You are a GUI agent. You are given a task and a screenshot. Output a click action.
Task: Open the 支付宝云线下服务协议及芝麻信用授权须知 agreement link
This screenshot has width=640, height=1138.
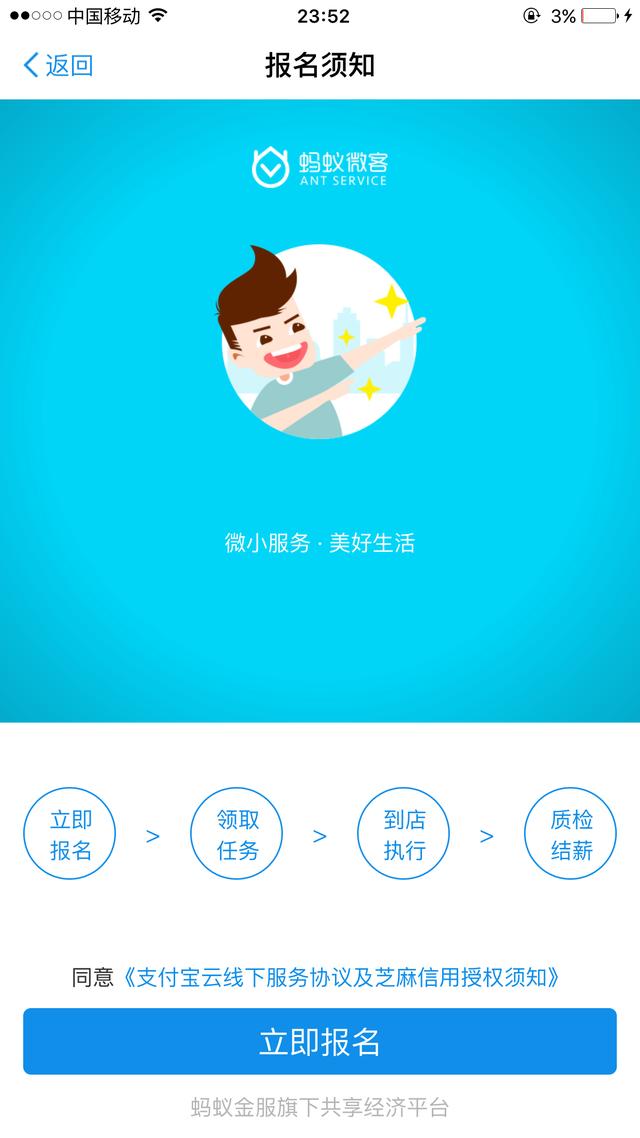[340, 977]
